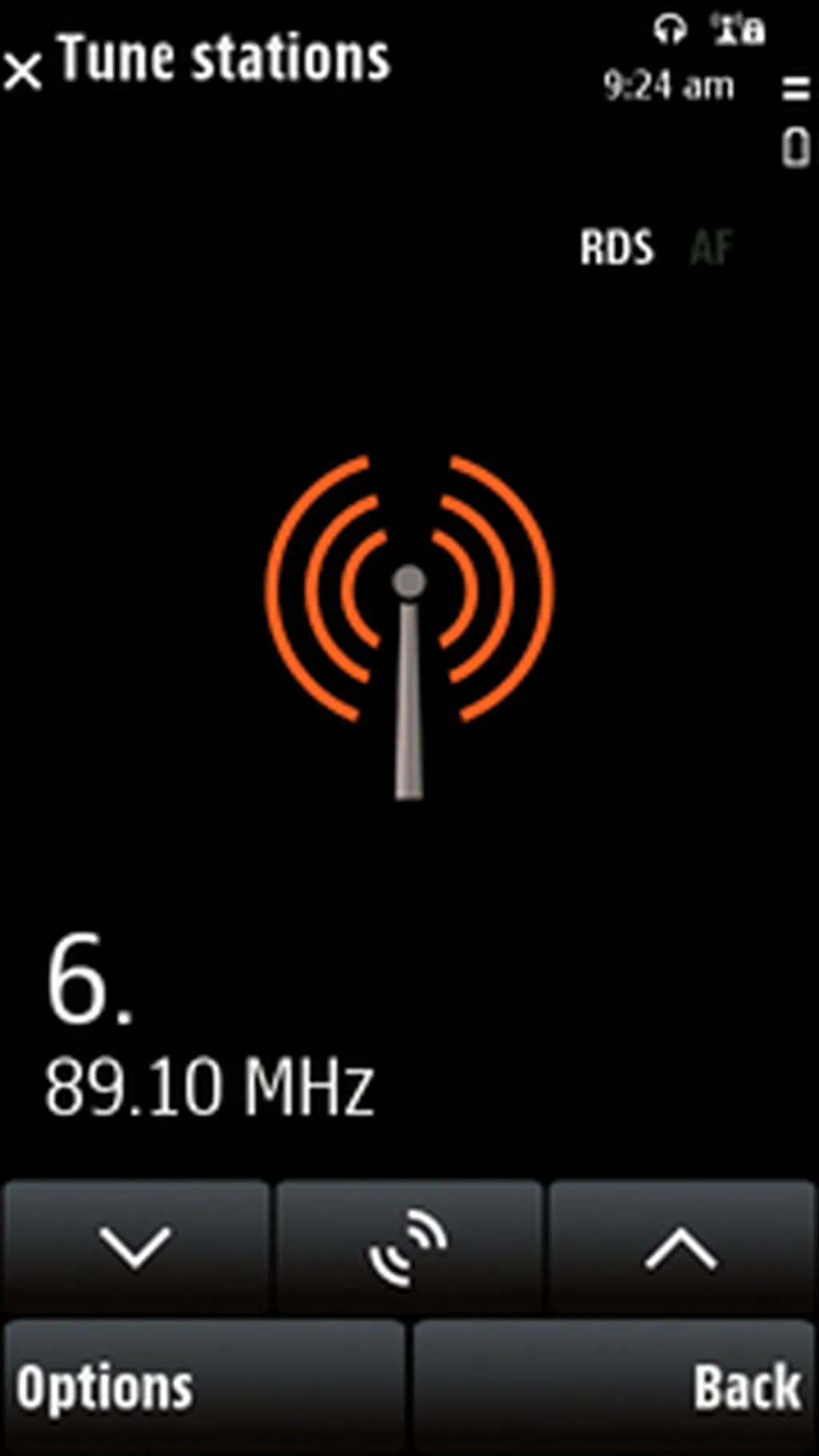Tune down to a lower frequency

click(x=135, y=1246)
